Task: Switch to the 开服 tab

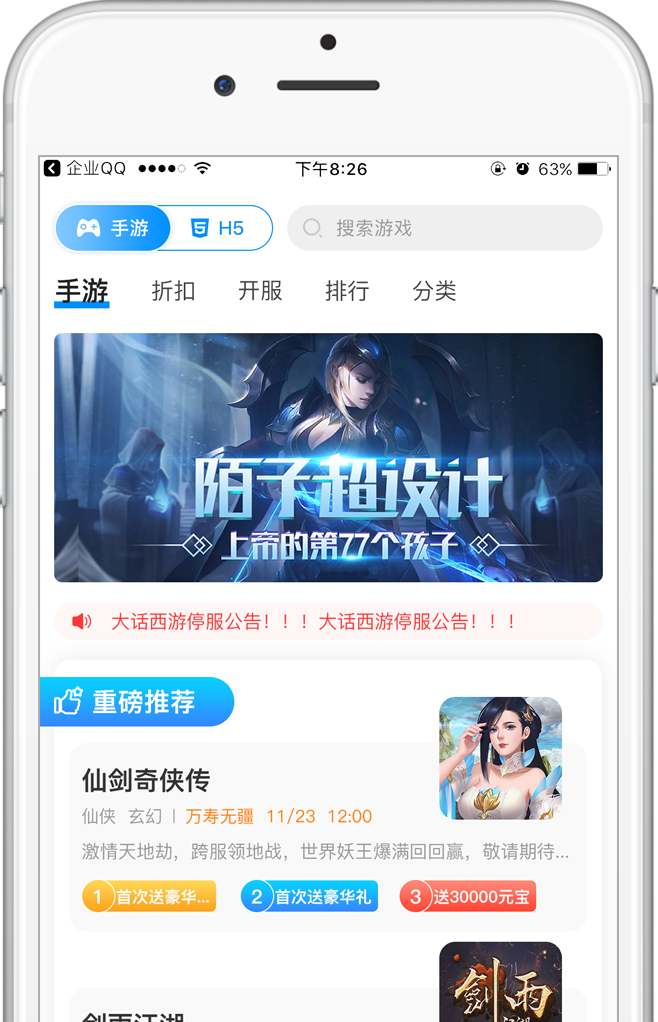Action: 260,291
